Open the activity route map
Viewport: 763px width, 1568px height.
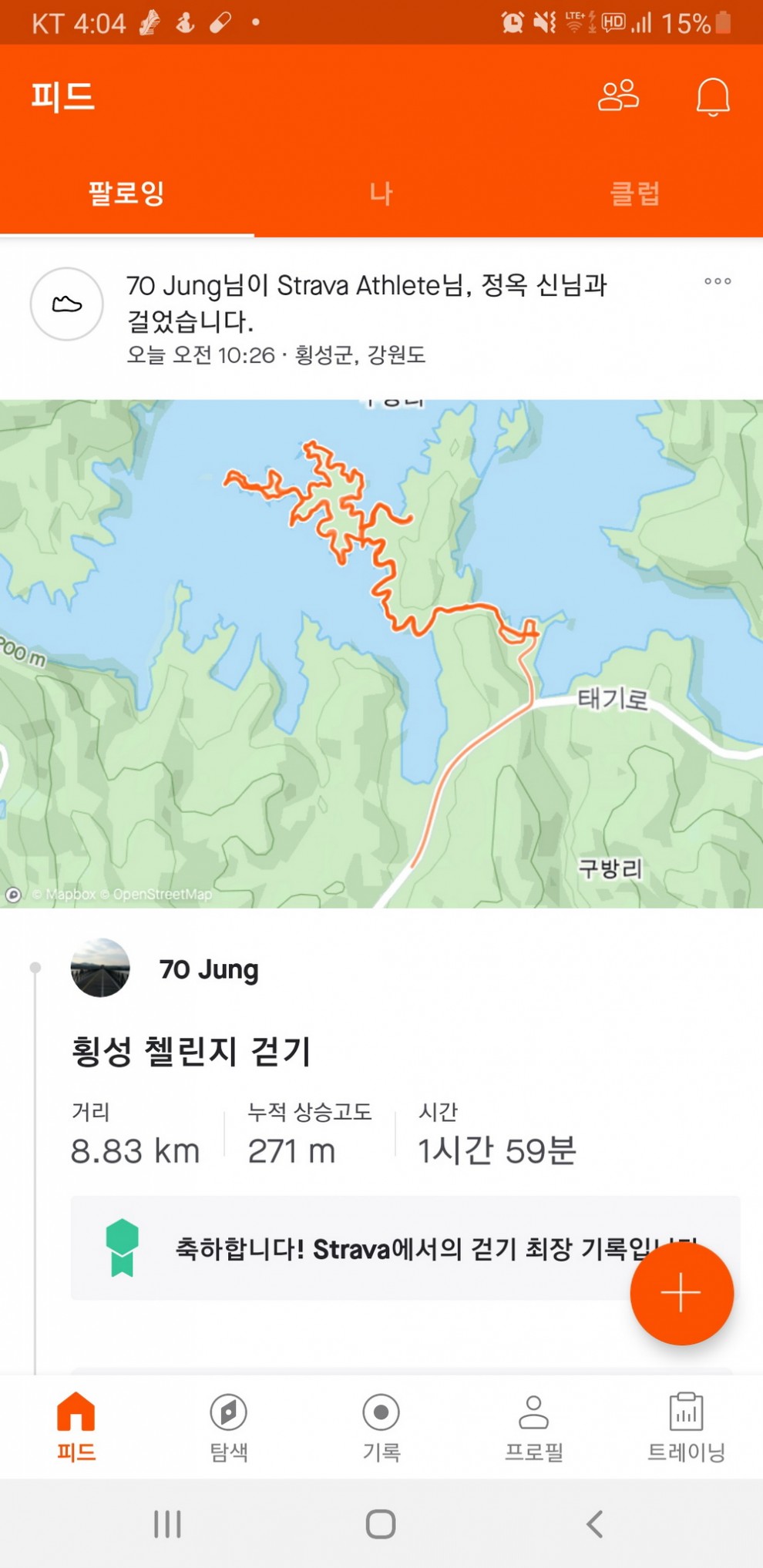point(381,653)
